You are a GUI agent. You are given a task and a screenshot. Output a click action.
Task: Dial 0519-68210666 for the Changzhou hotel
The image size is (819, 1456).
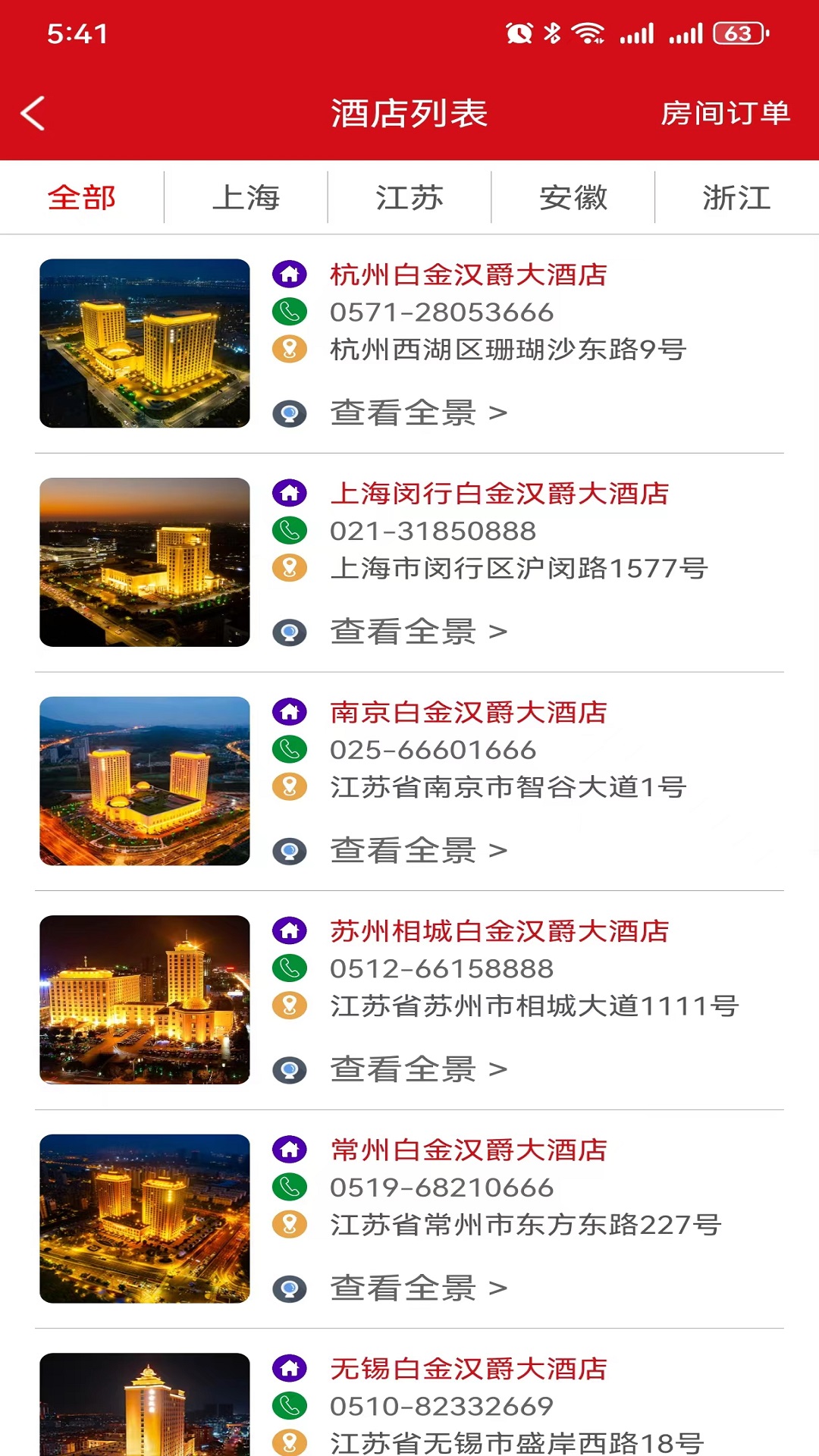pos(441,1188)
